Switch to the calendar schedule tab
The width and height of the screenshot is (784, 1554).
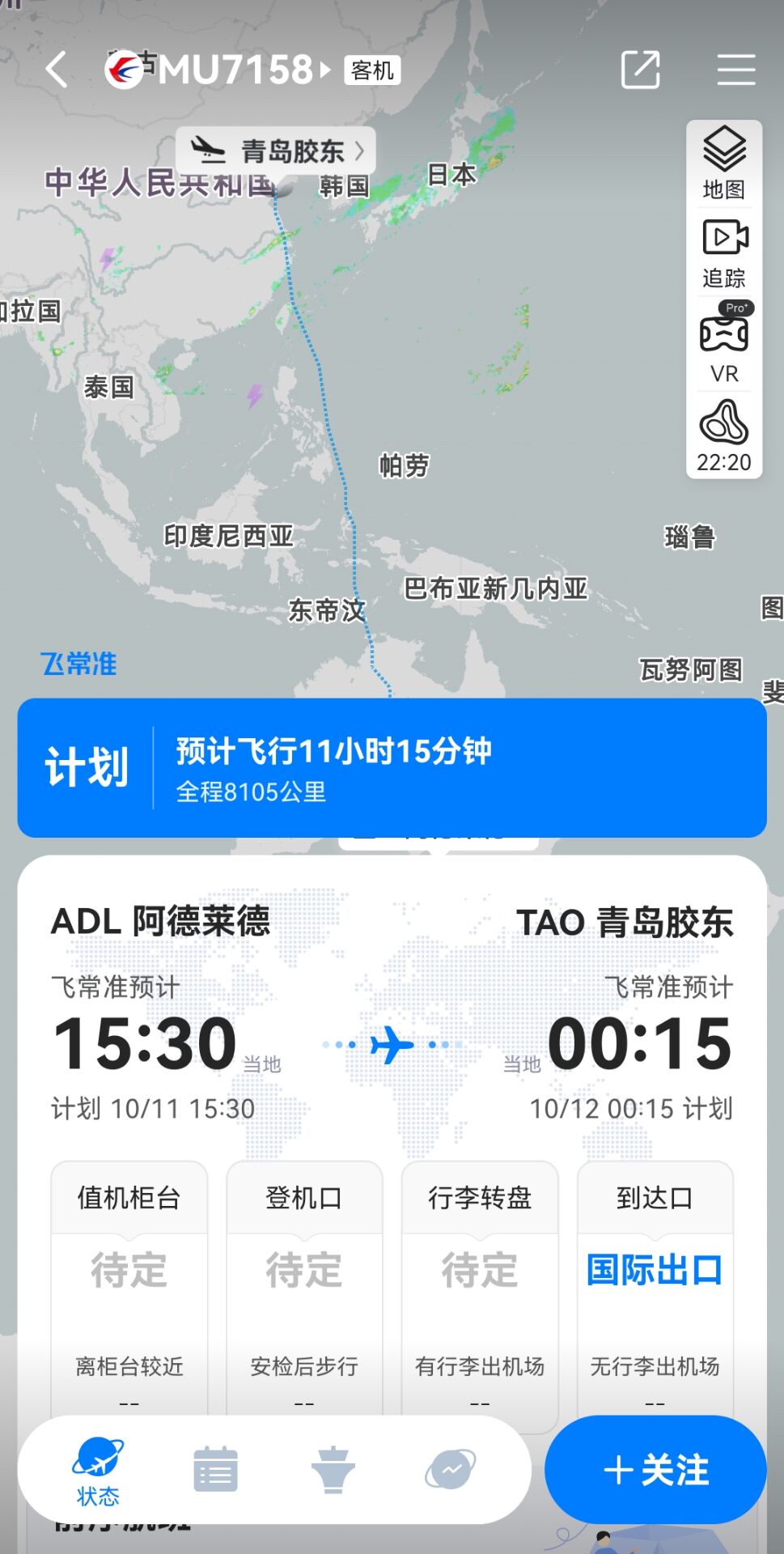pos(215,1470)
